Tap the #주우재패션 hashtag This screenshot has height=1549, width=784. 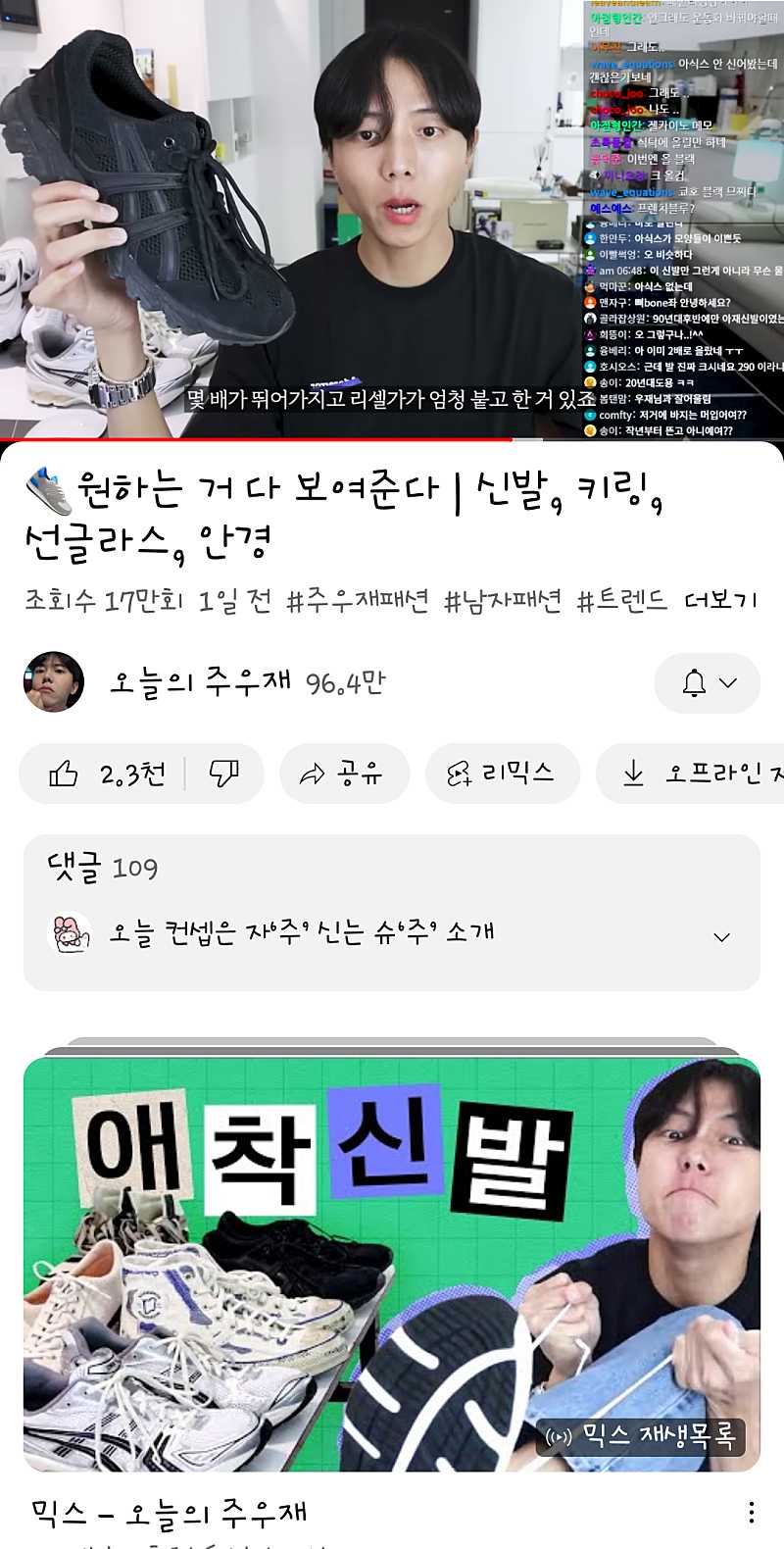tap(358, 600)
